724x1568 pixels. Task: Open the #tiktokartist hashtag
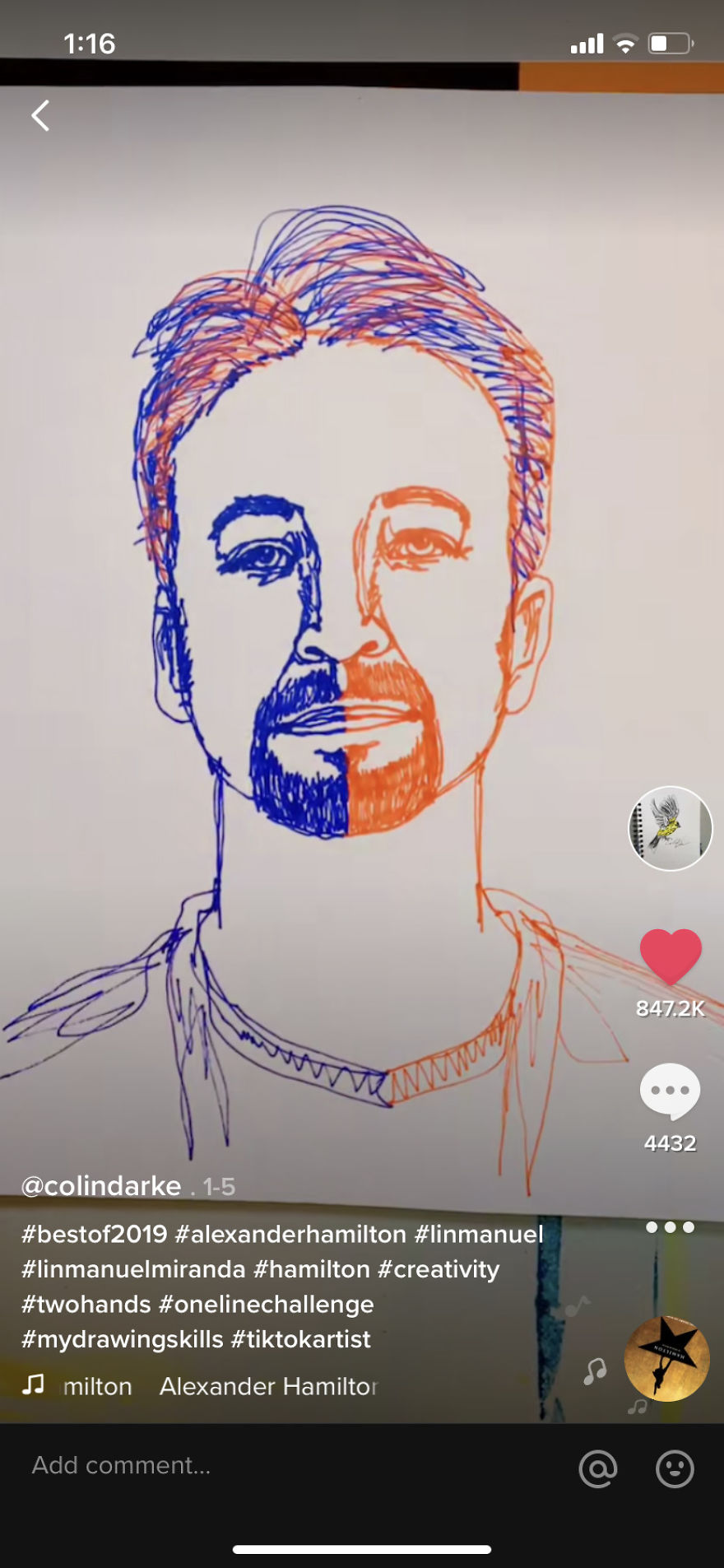304,1339
